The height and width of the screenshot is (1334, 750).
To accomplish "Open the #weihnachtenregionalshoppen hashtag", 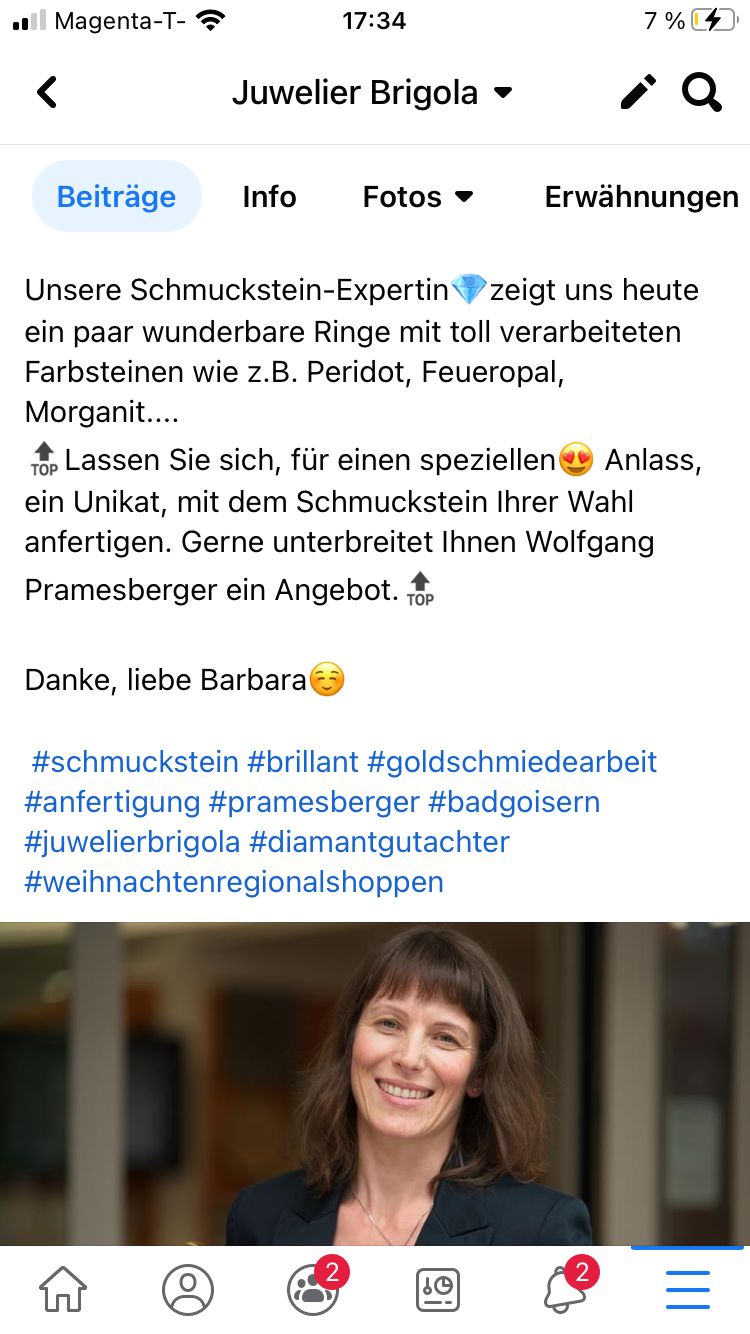I will pyautogui.click(x=234, y=882).
